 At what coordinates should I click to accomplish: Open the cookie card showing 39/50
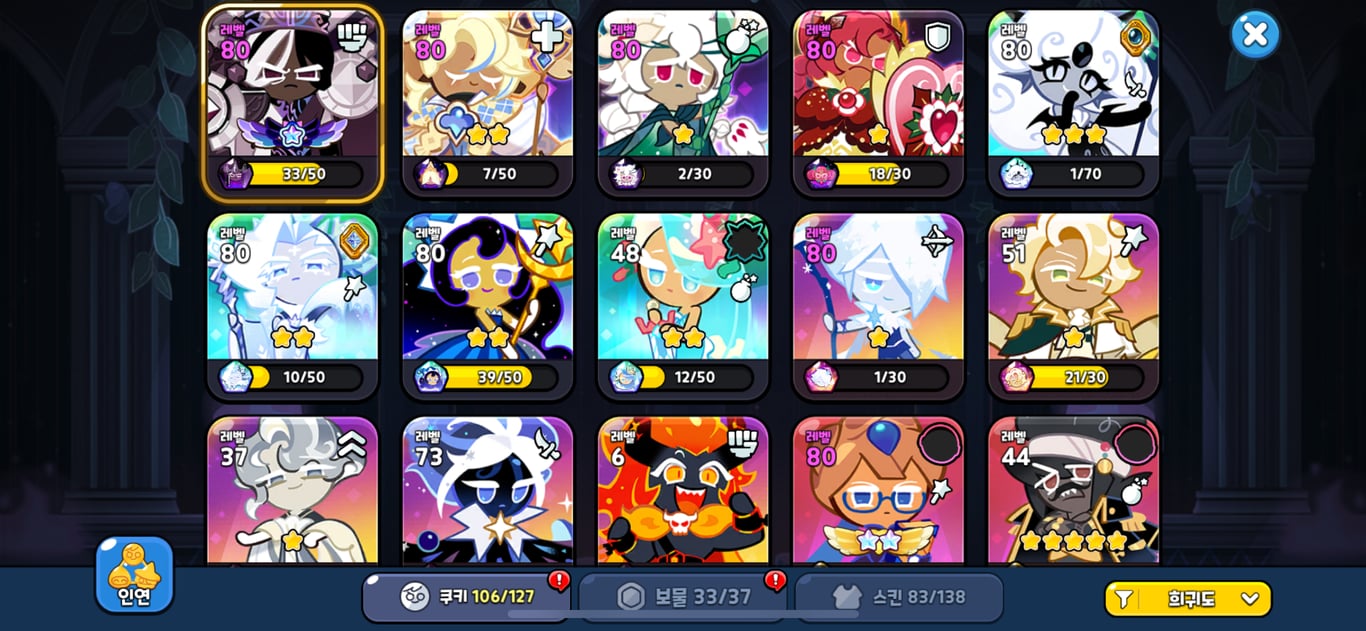pyautogui.click(x=488, y=303)
